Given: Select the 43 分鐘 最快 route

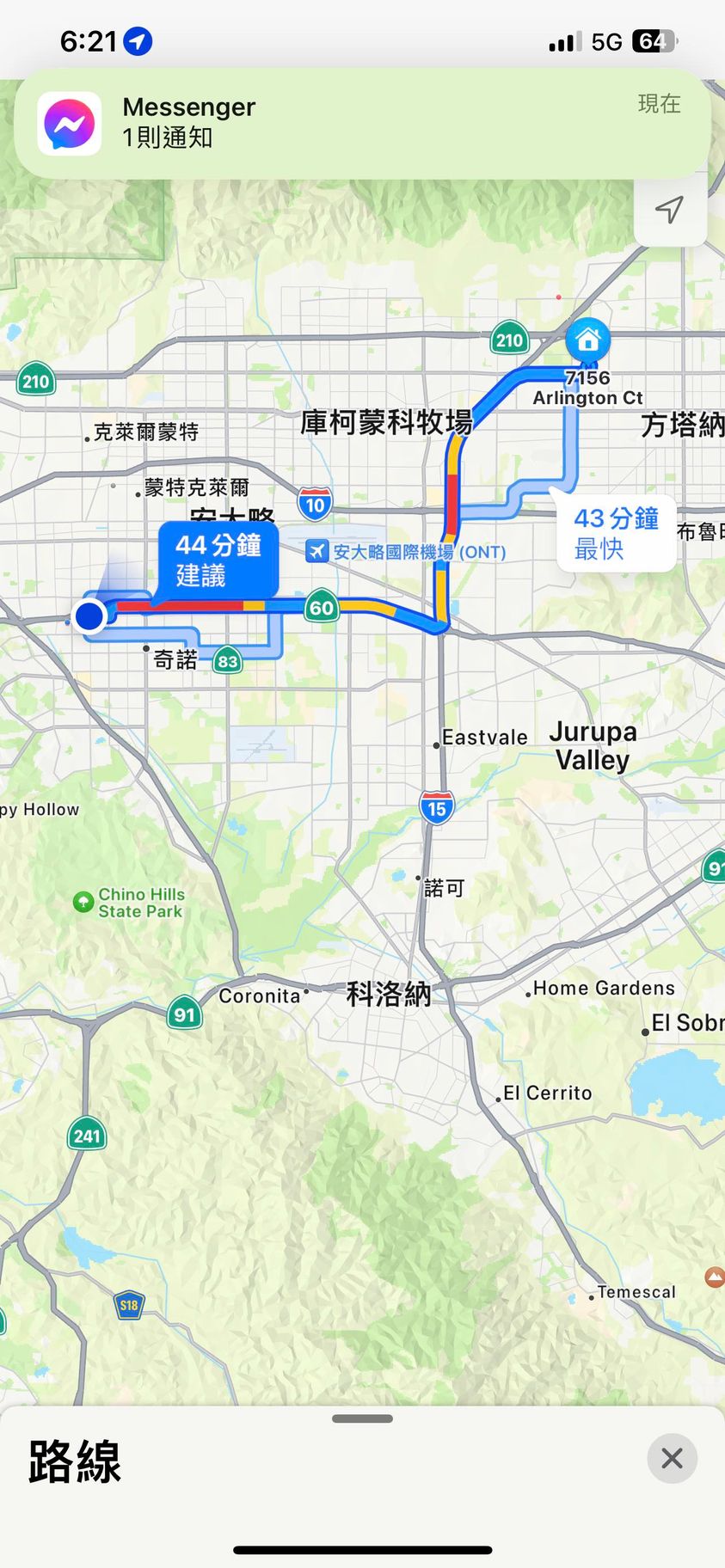Looking at the screenshot, I should coord(616,533).
